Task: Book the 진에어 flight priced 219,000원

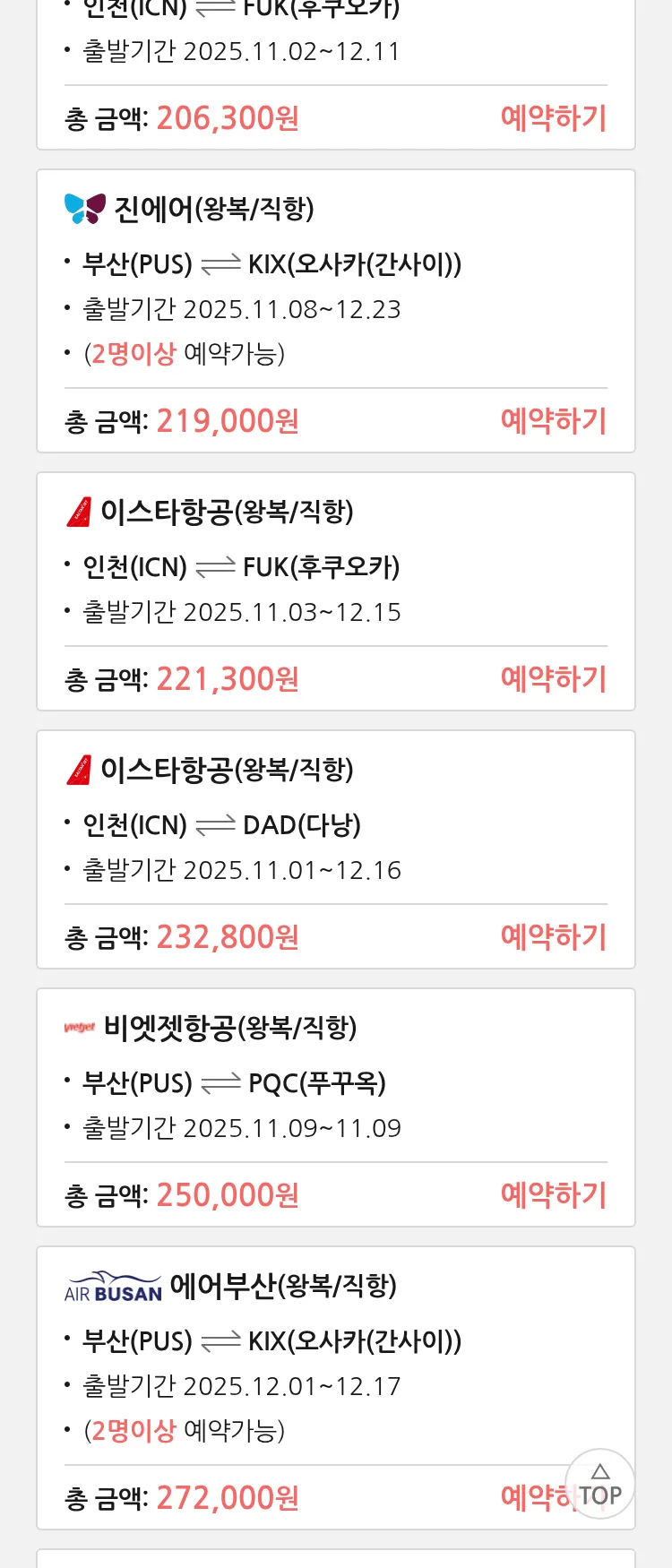Action: point(553,421)
